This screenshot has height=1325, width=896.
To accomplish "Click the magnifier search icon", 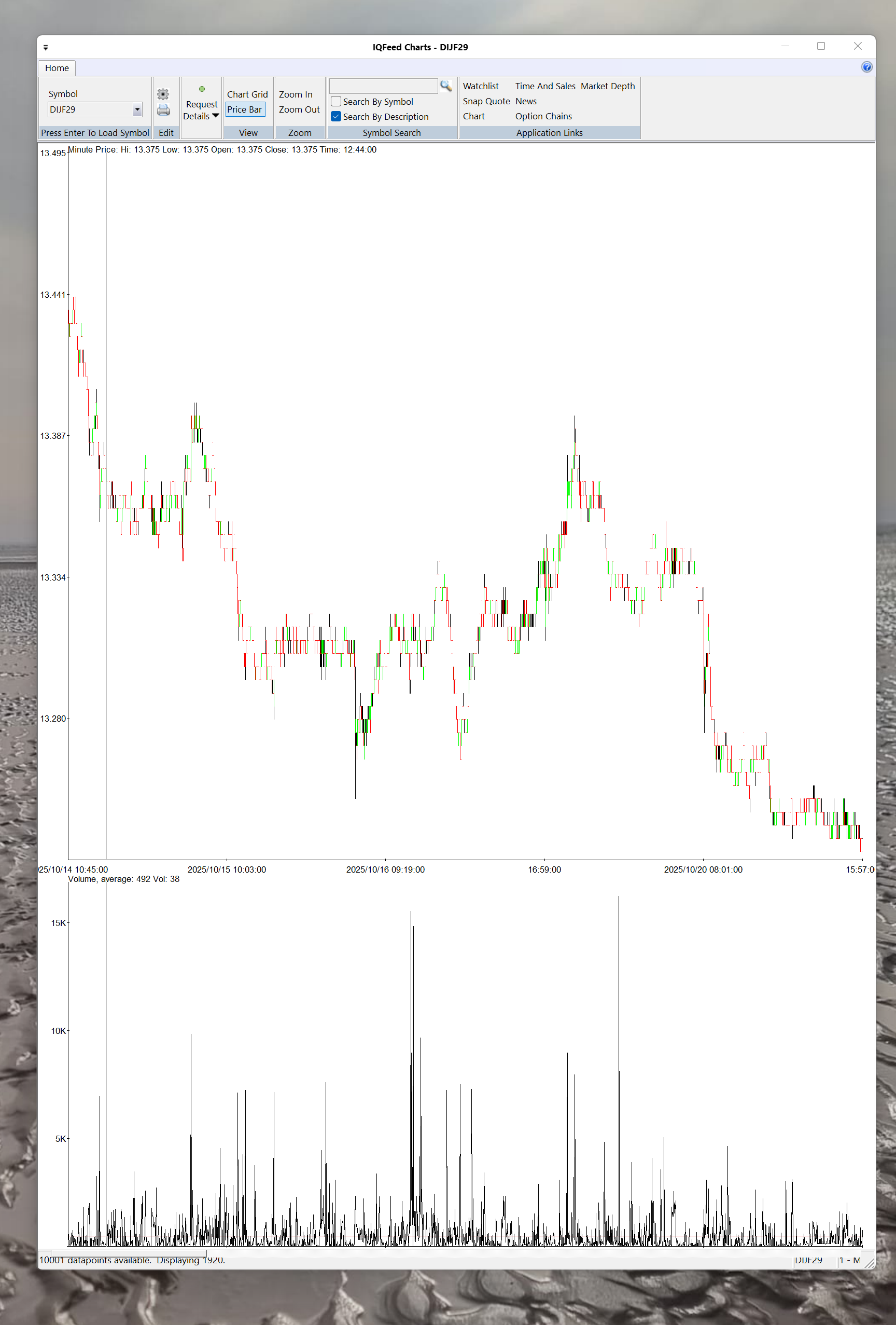I will click(446, 86).
